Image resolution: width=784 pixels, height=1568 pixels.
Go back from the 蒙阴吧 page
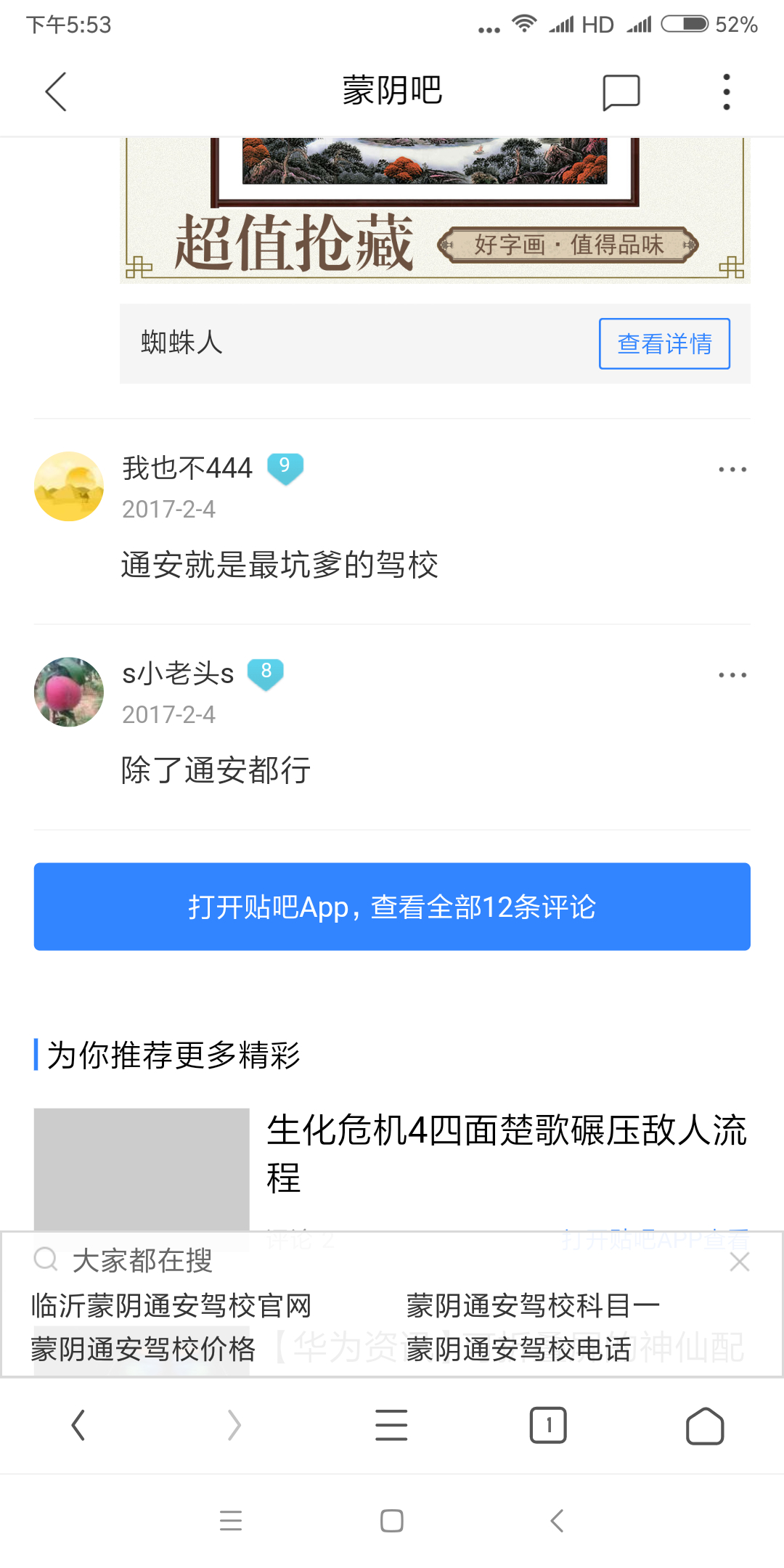click(56, 91)
